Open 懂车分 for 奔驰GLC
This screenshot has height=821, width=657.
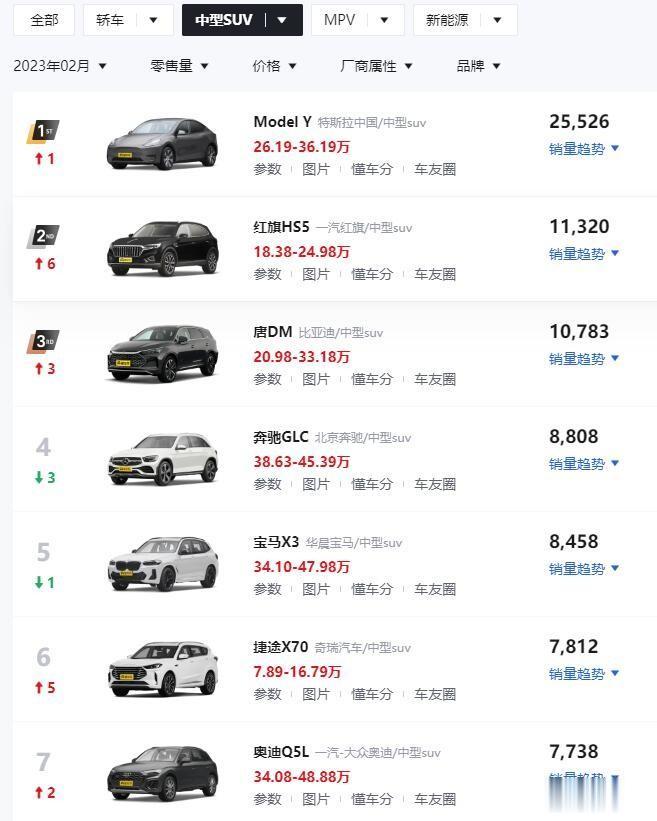tap(371, 484)
